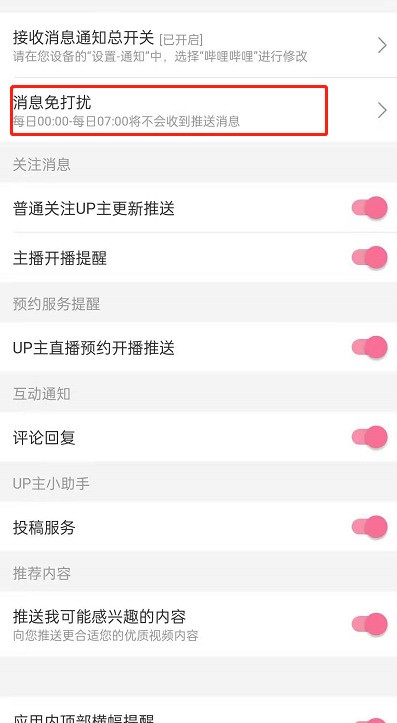Turn off UP主直播预约开播推送
This screenshot has width=397, height=723.
tap(369, 347)
